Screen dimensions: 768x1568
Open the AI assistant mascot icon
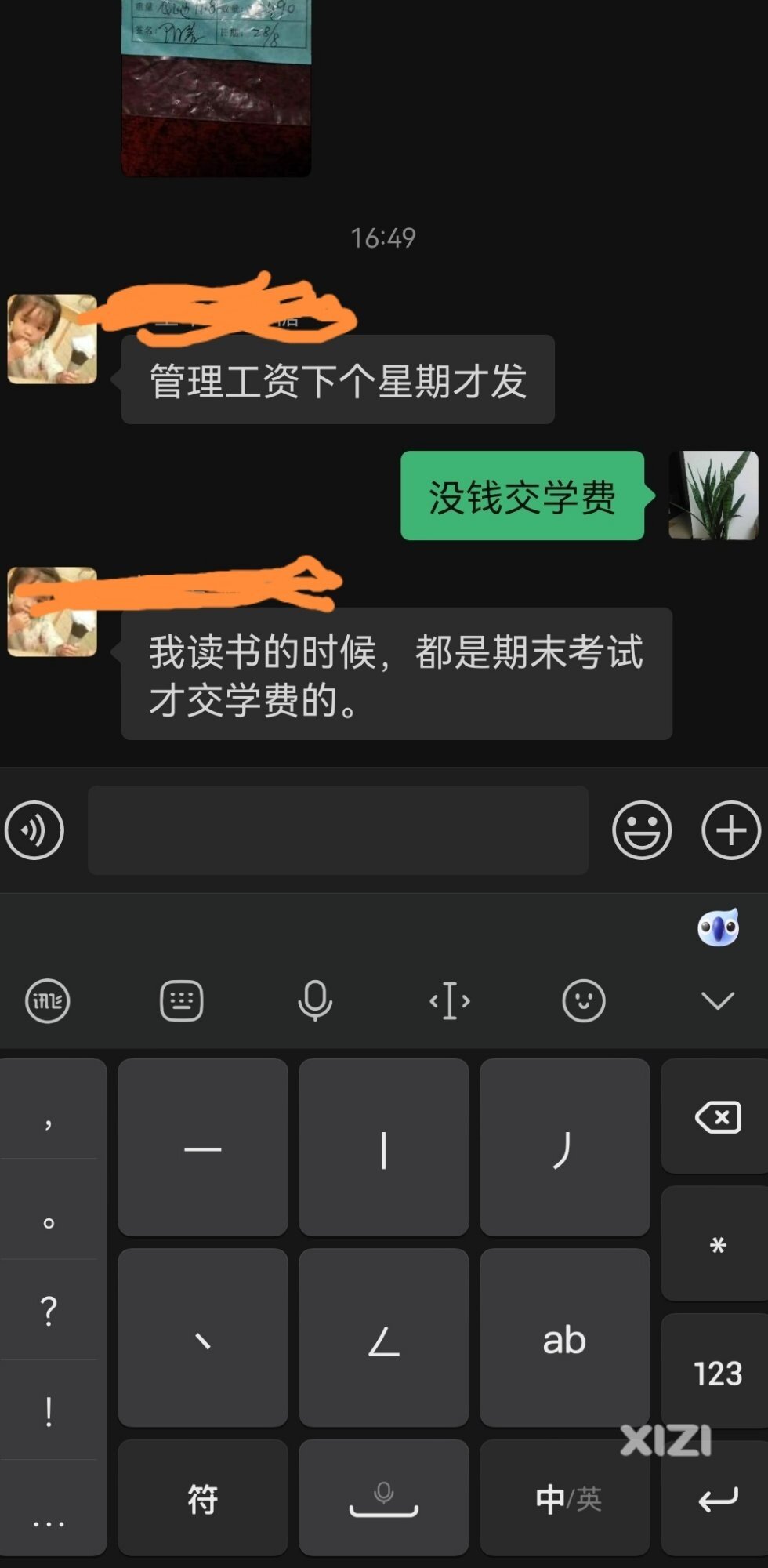click(x=718, y=928)
